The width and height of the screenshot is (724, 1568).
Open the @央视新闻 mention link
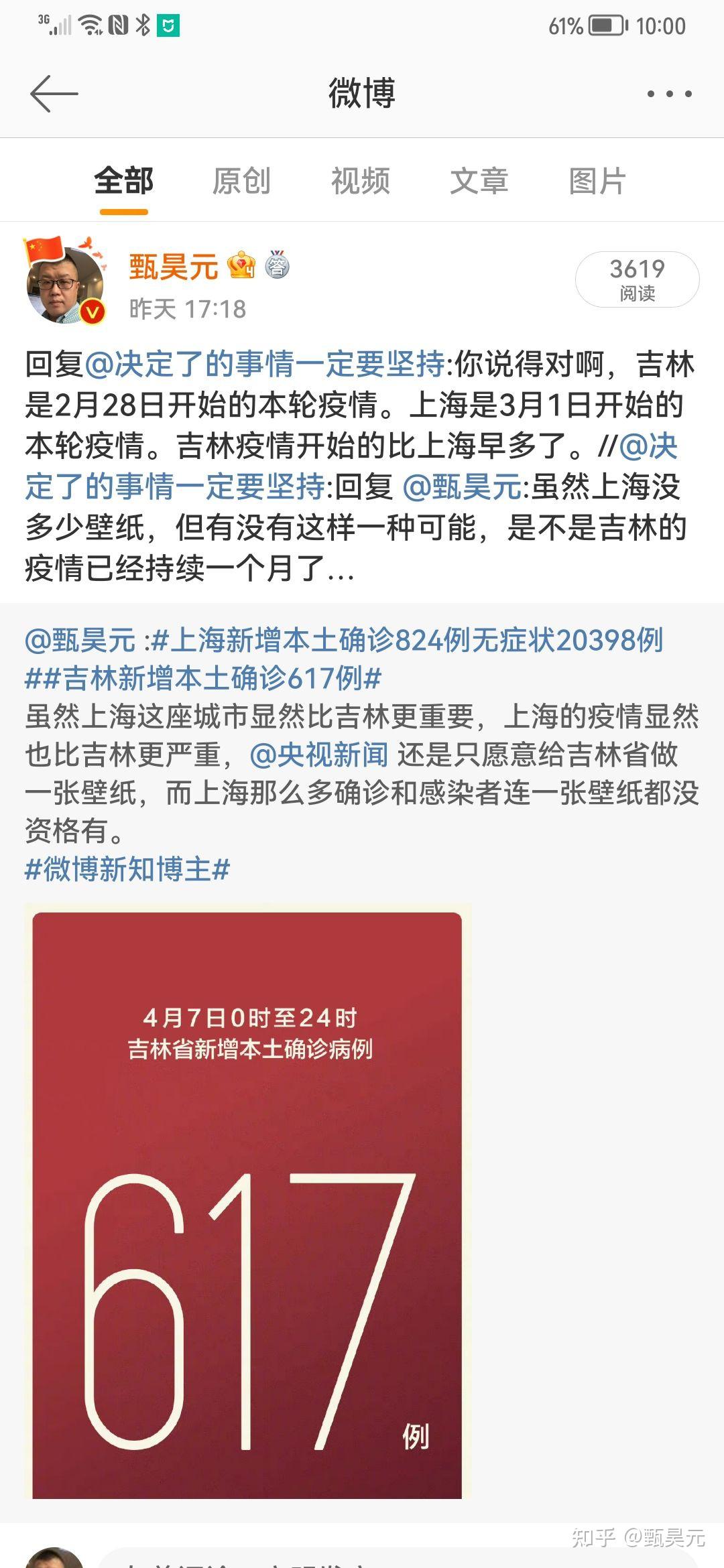tap(318, 755)
